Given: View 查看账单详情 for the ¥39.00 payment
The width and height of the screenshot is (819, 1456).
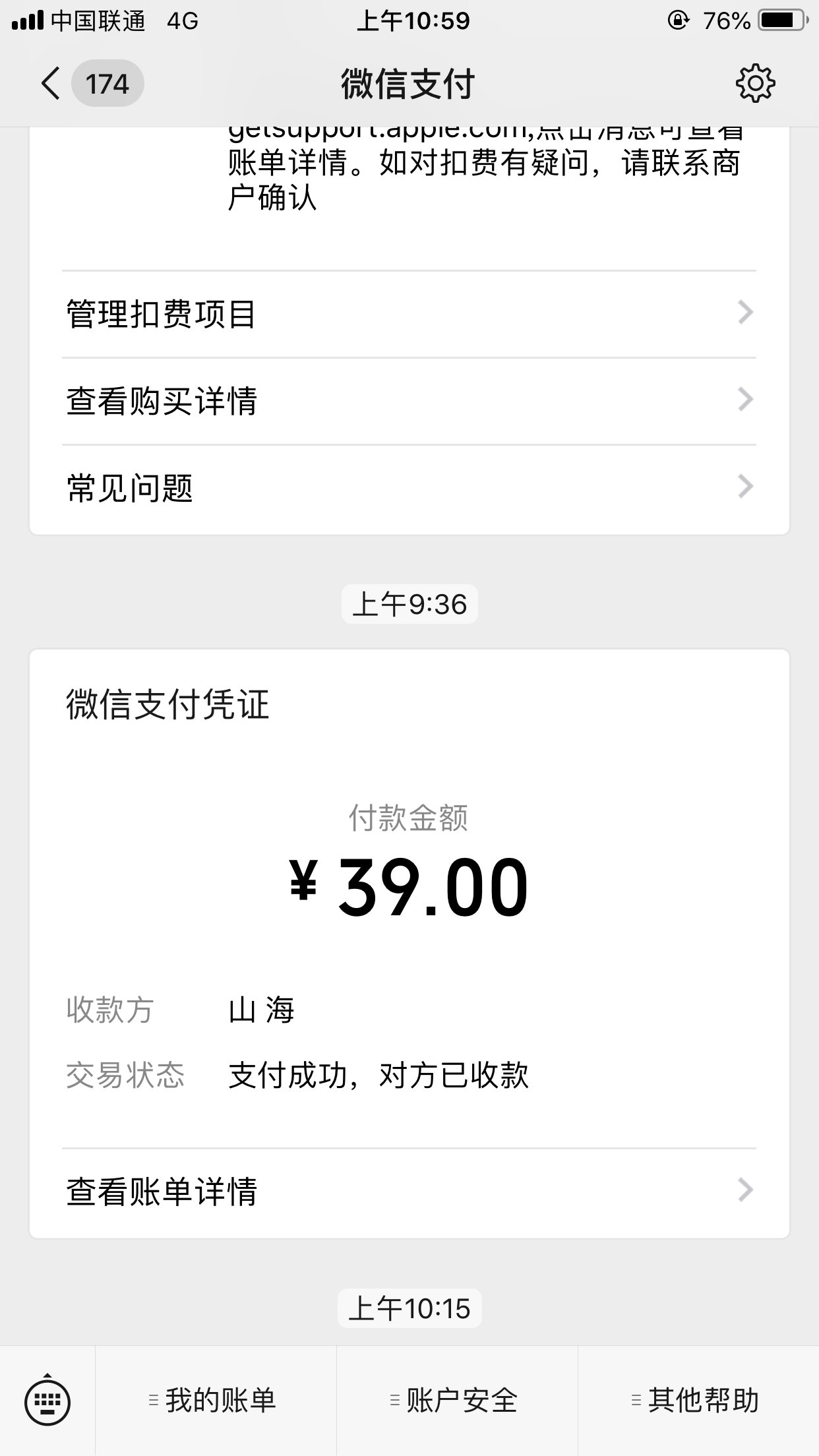Looking at the screenshot, I should pyautogui.click(x=409, y=1192).
